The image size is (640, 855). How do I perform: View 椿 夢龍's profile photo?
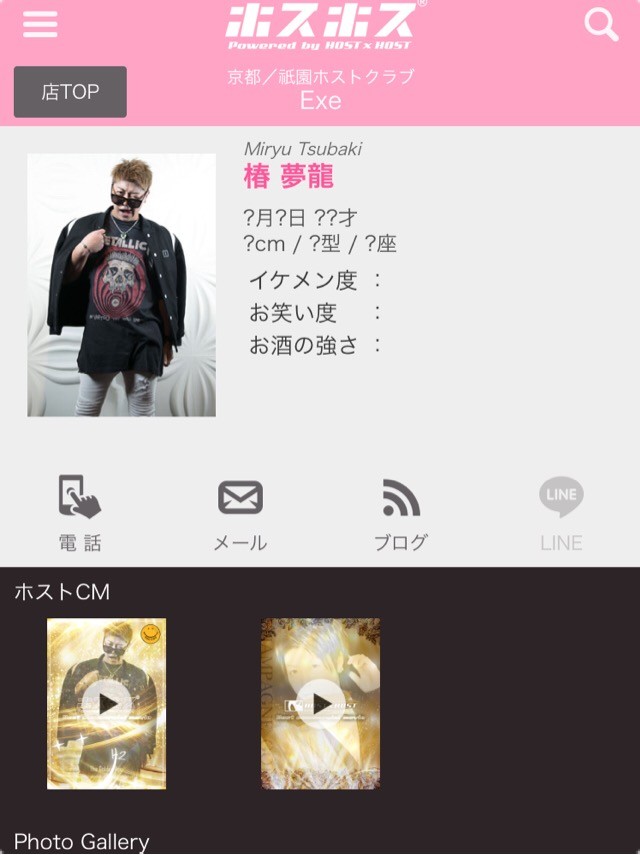point(121,285)
